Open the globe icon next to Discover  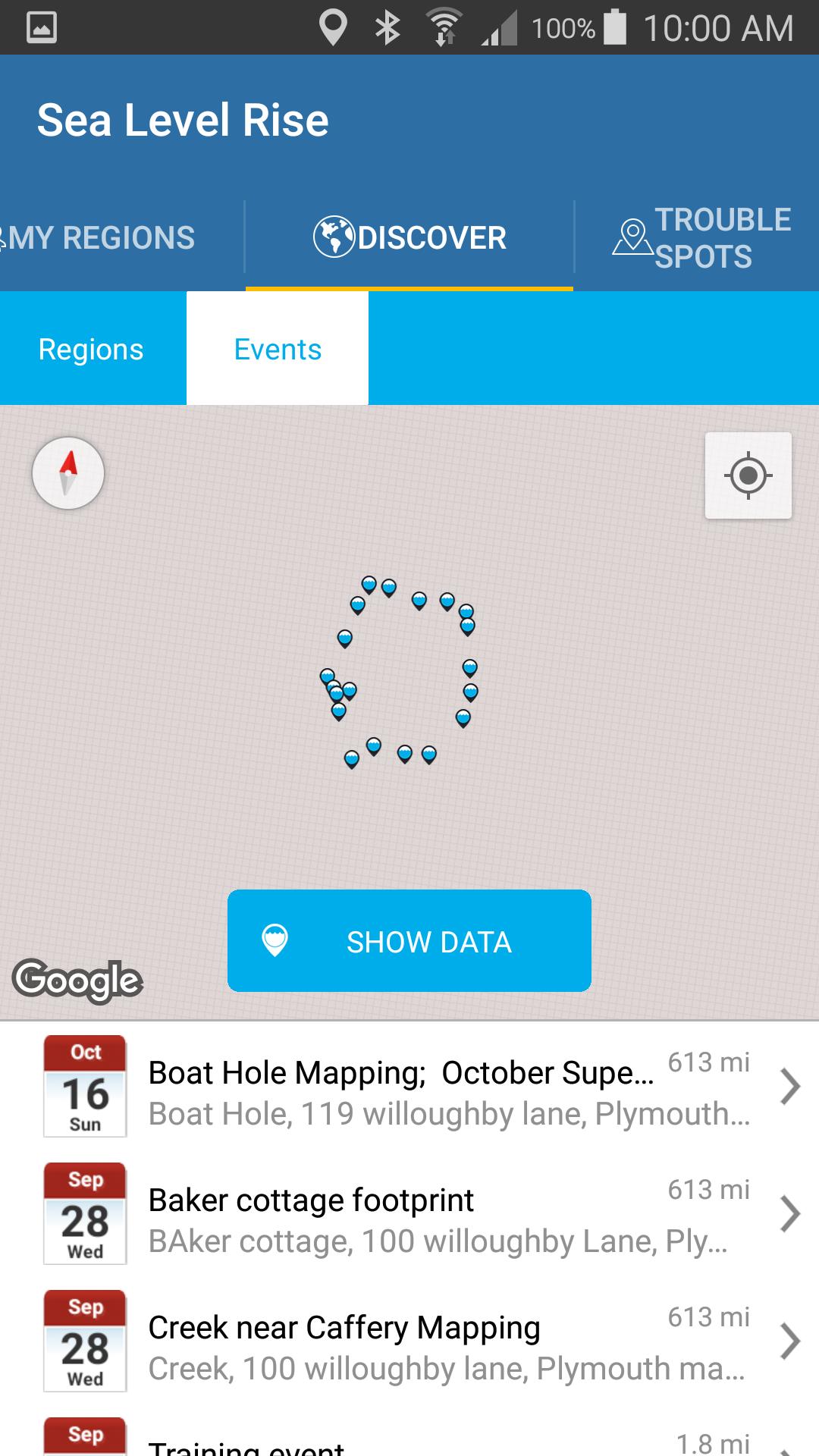point(334,237)
